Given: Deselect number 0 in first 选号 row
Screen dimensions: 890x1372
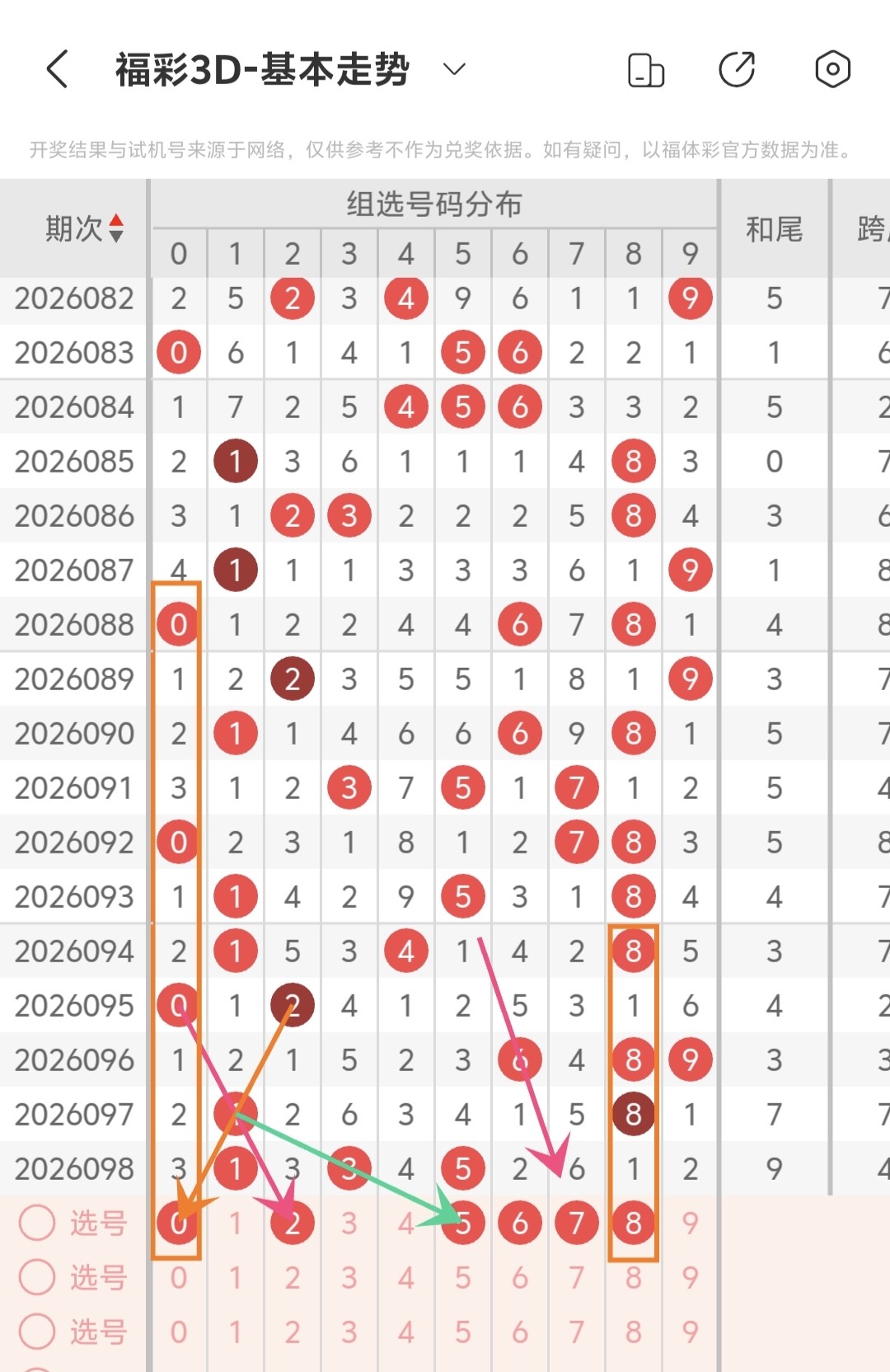Looking at the screenshot, I should click(x=179, y=1223).
